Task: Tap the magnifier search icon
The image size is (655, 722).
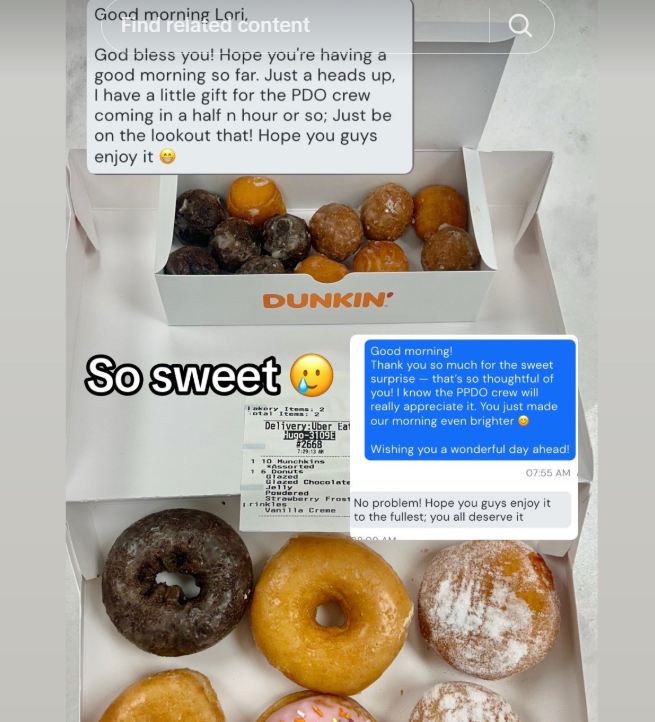Action: click(x=520, y=25)
